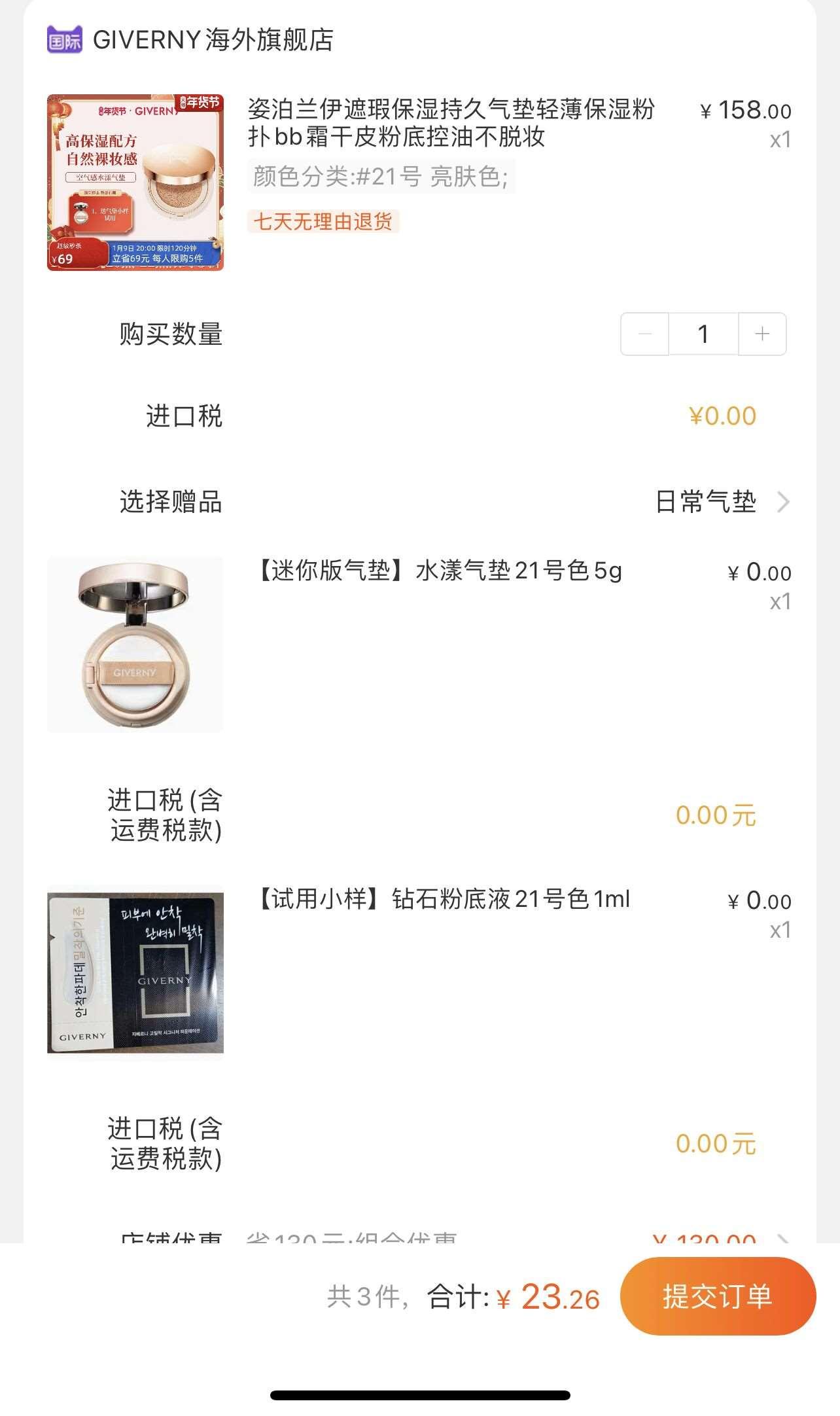This screenshot has height=1416, width=840.
Task: Tap 提交订单 to submit the order
Action: click(x=718, y=1296)
